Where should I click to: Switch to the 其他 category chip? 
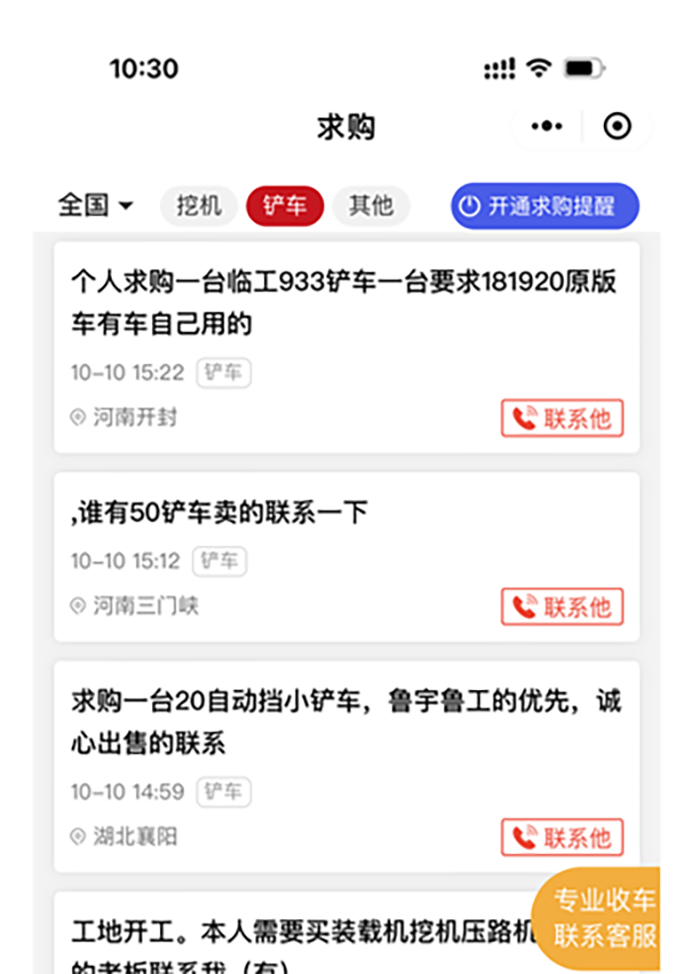point(371,206)
